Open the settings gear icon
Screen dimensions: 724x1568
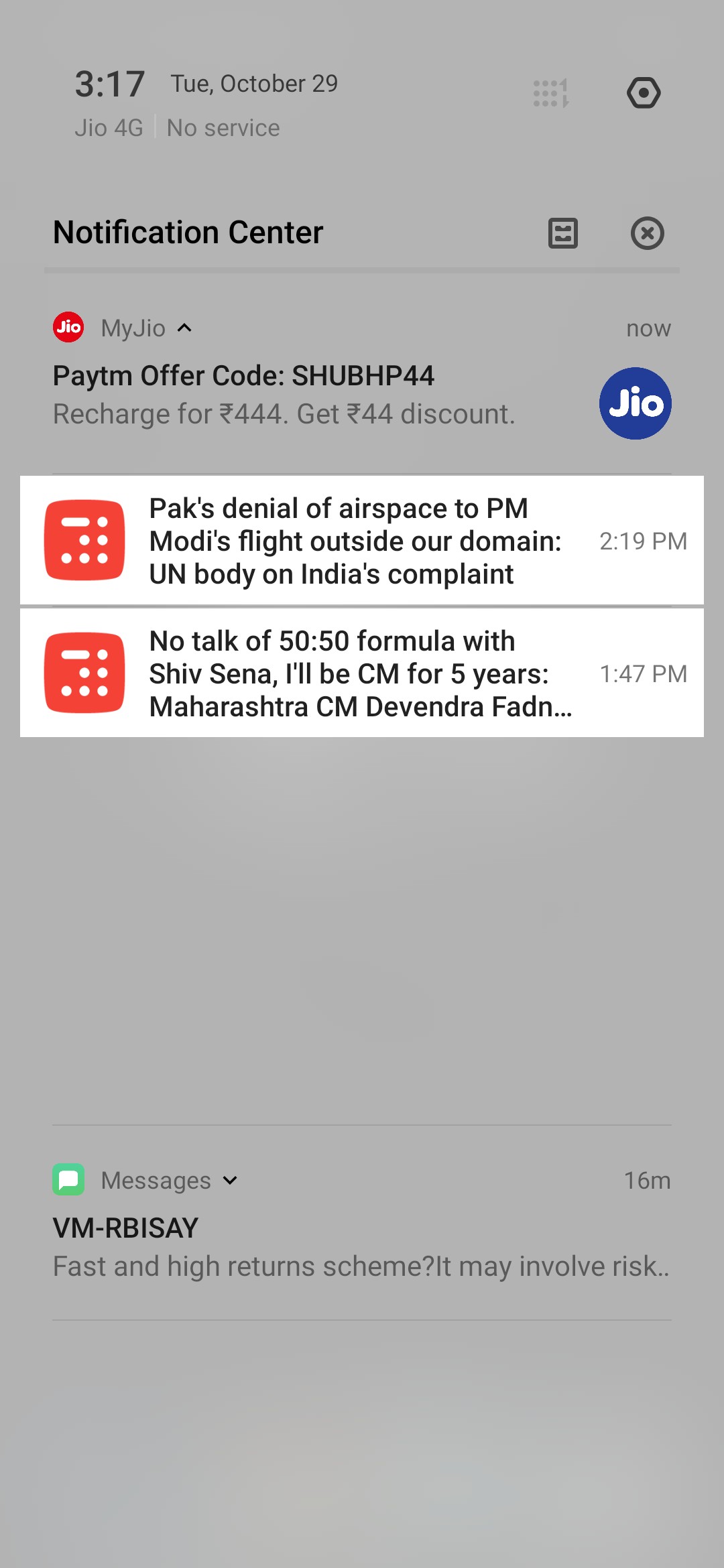coord(644,92)
